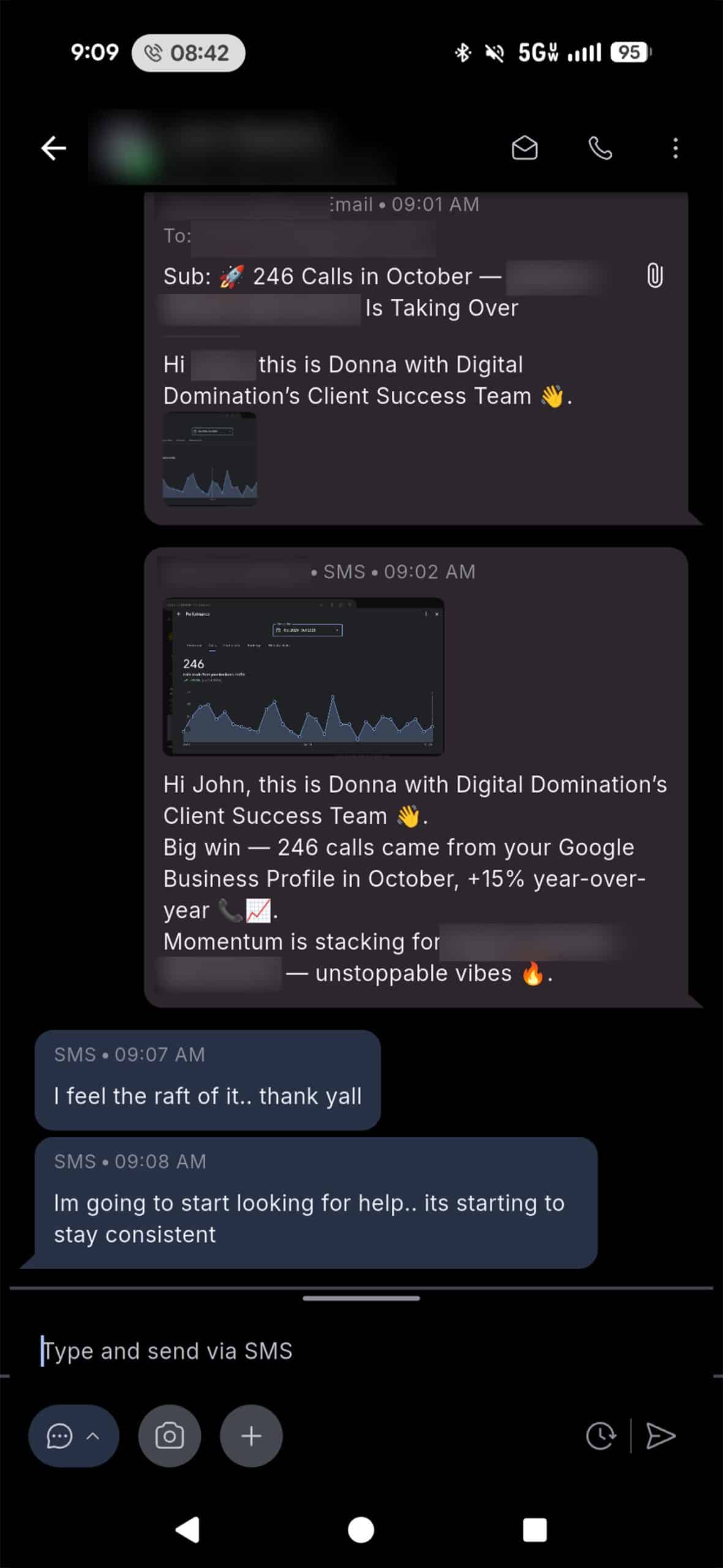
Task: Go back using the top-left arrow
Action: (x=53, y=148)
